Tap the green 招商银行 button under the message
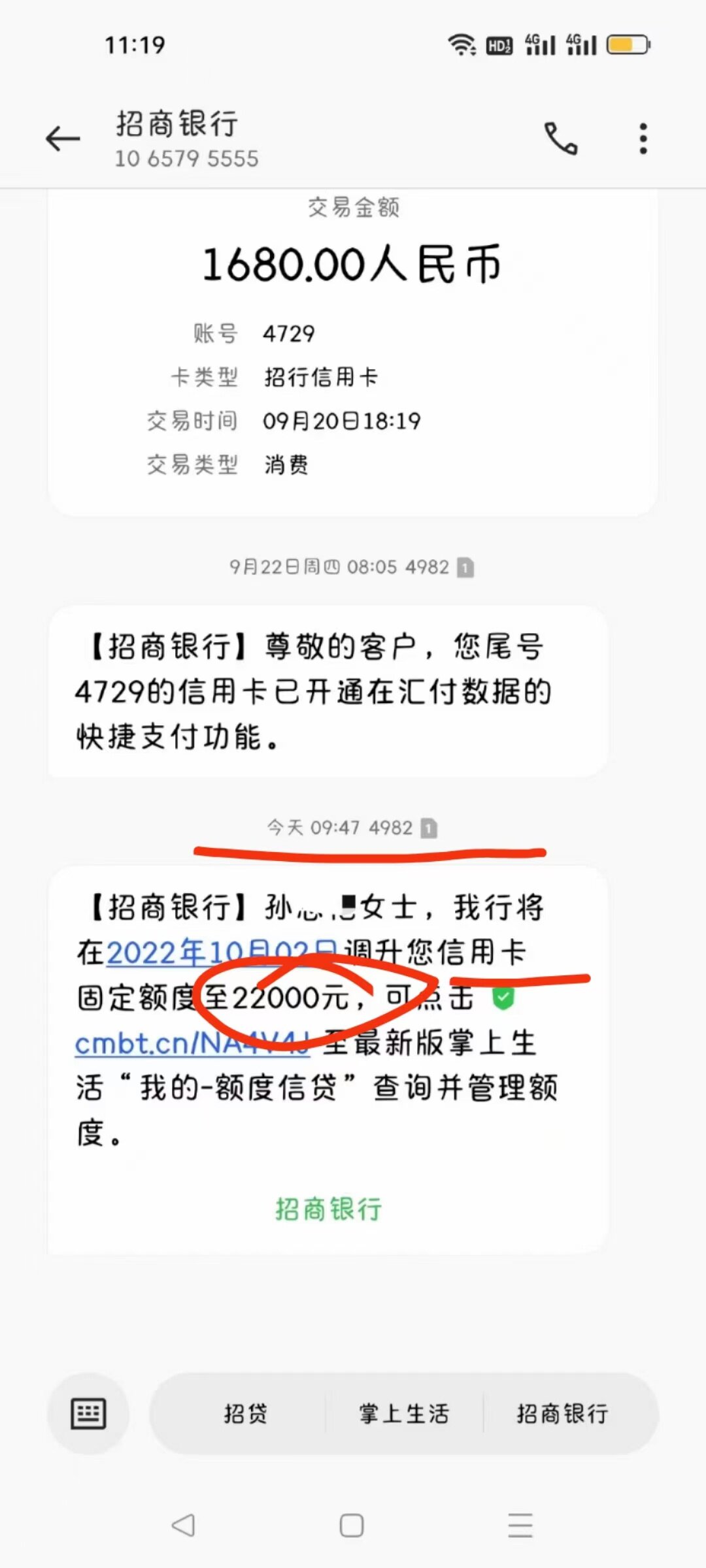706x1568 pixels. (328, 1209)
